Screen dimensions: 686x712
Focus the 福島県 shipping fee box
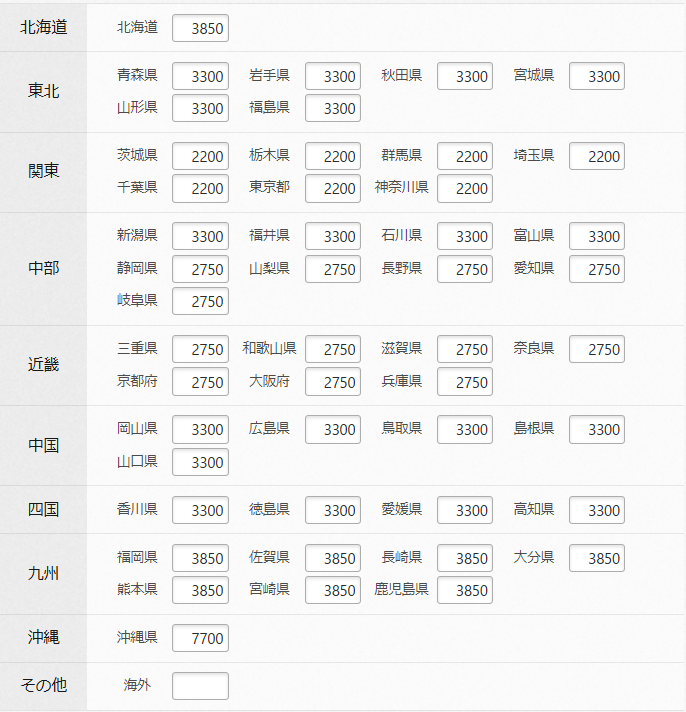[332, 108]
